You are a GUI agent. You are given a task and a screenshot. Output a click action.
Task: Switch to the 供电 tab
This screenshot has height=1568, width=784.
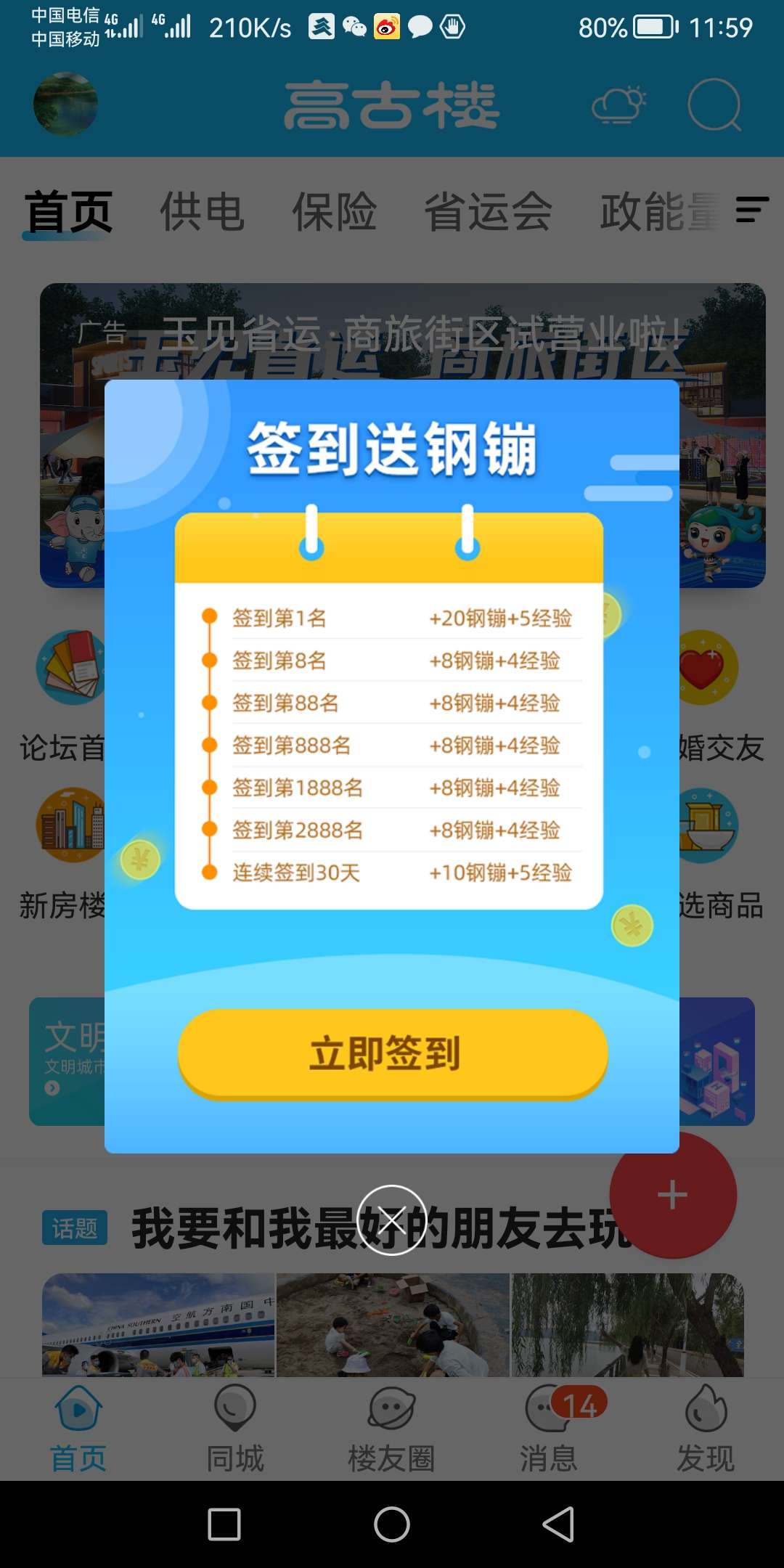pos(202,212)
